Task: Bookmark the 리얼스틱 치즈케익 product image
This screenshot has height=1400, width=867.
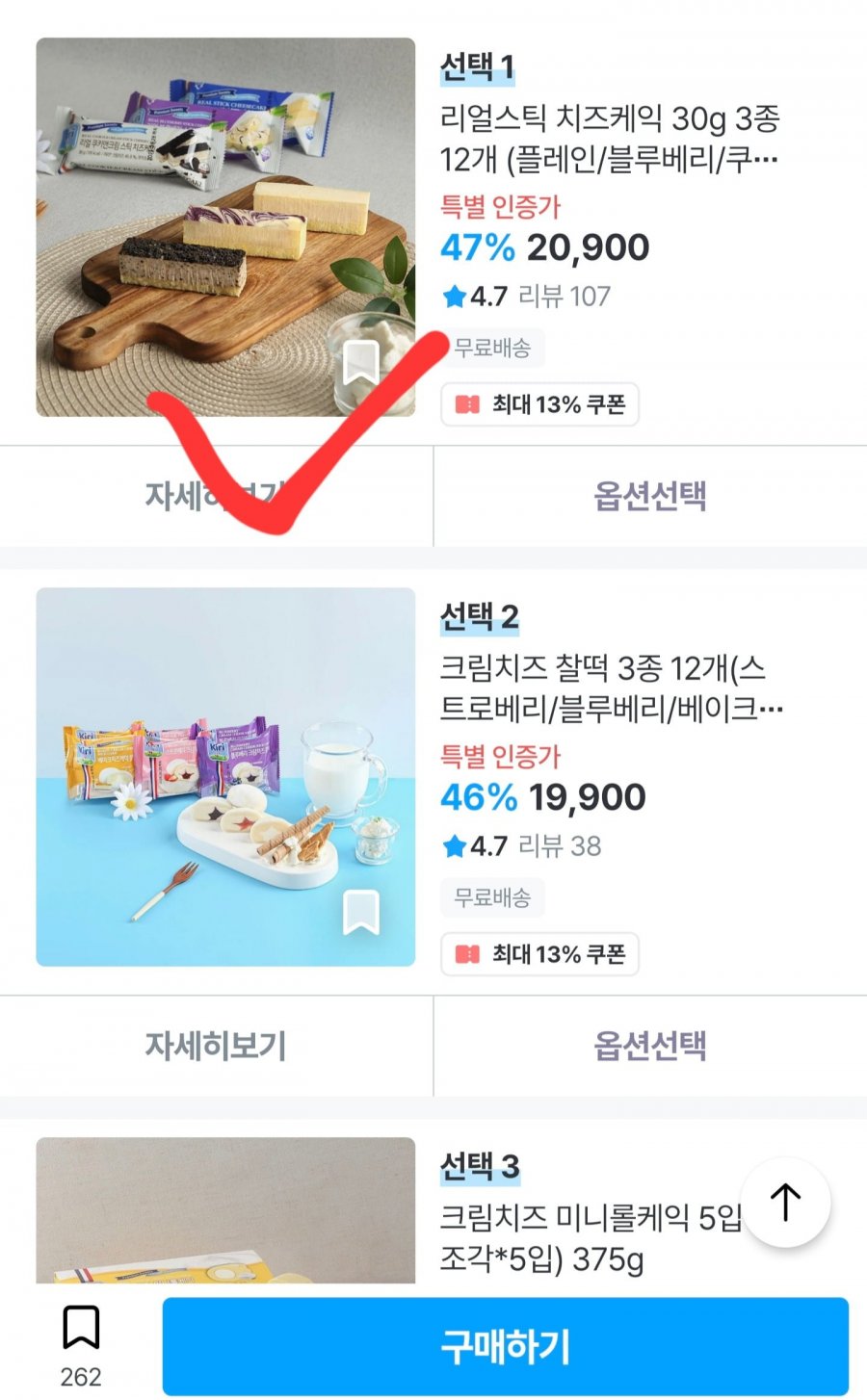Action: click(361, 363)
